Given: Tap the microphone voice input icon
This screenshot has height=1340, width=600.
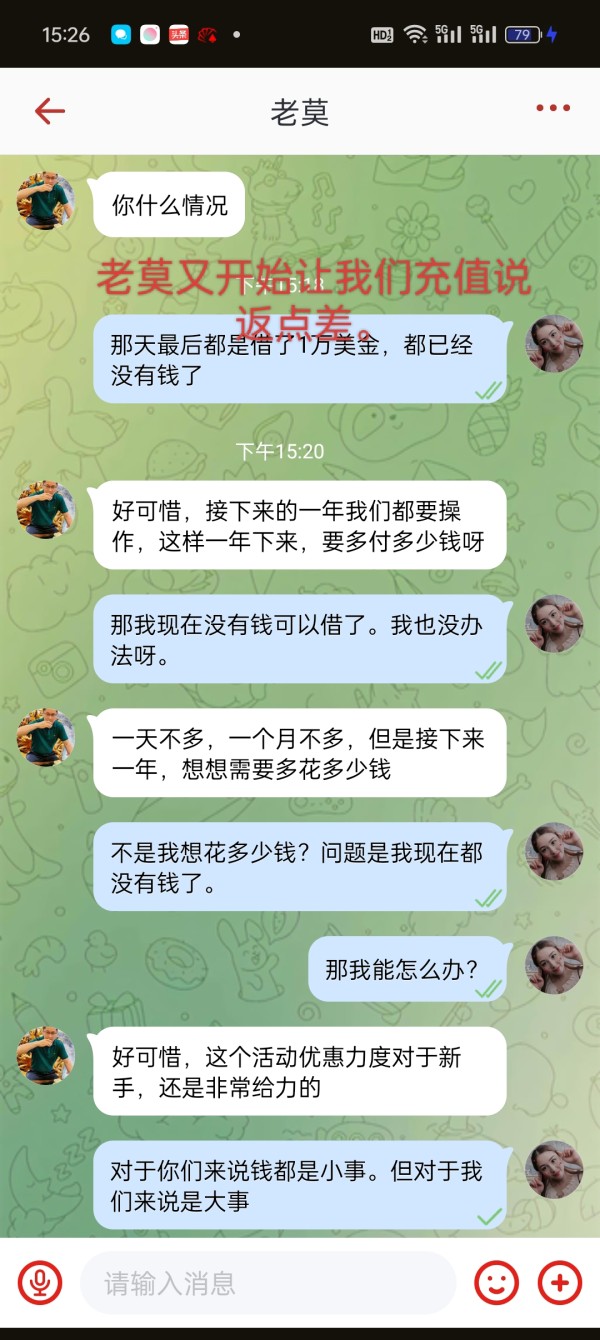Looking at the screenshot, I should (x=40, y=1282).
